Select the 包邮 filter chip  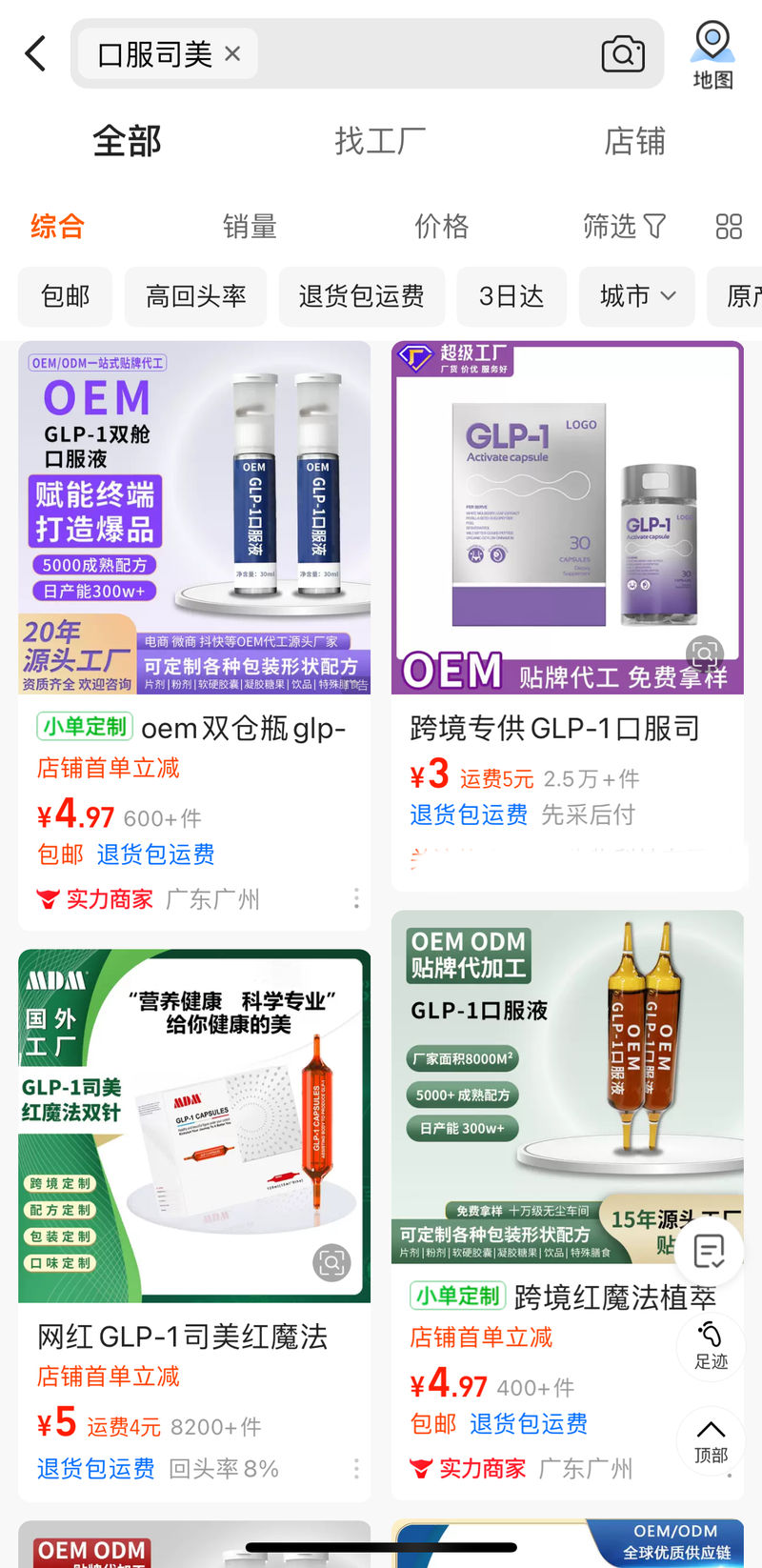(x=65, y=296)
